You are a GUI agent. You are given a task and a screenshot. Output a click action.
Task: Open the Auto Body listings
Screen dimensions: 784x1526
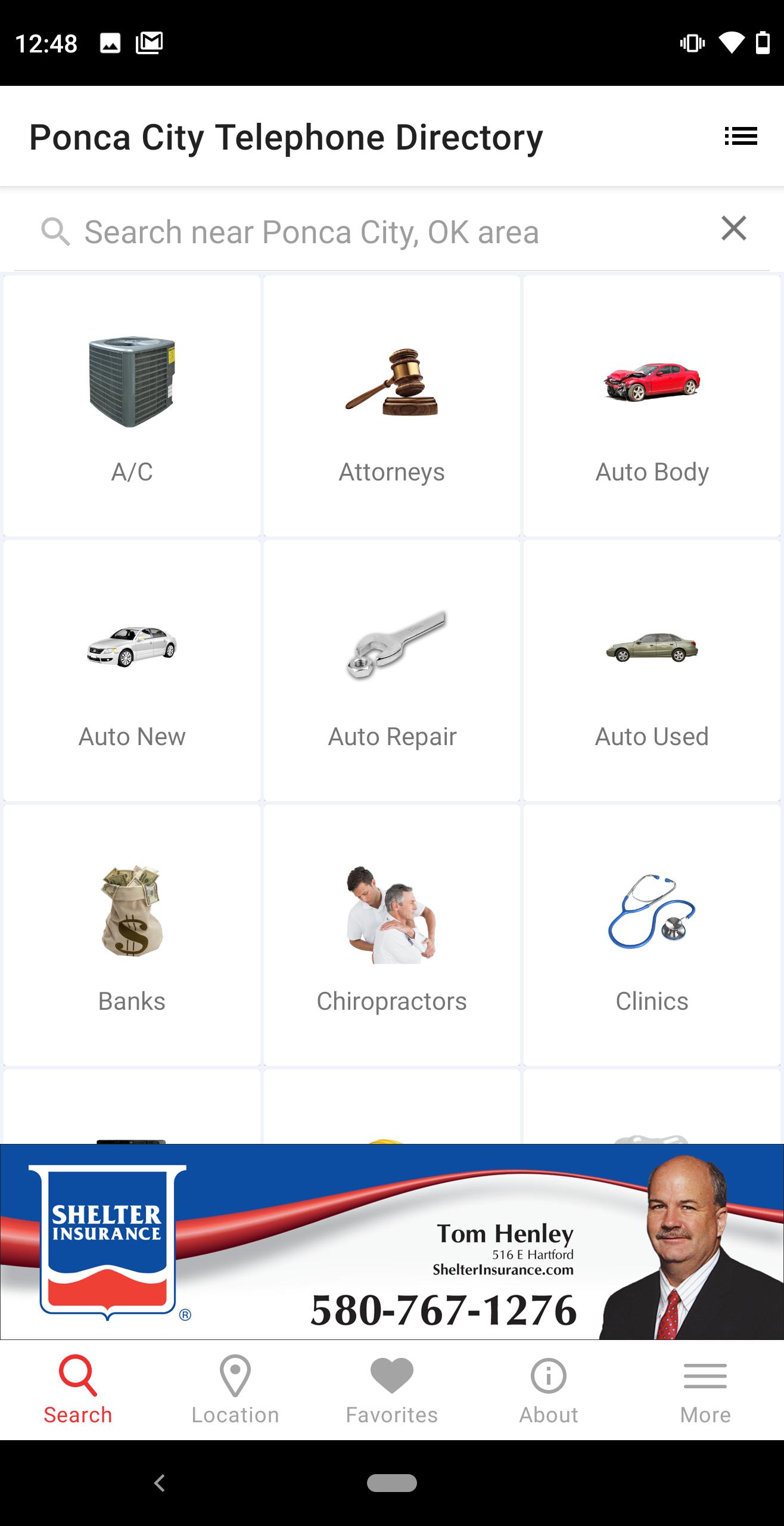(652, 406)
